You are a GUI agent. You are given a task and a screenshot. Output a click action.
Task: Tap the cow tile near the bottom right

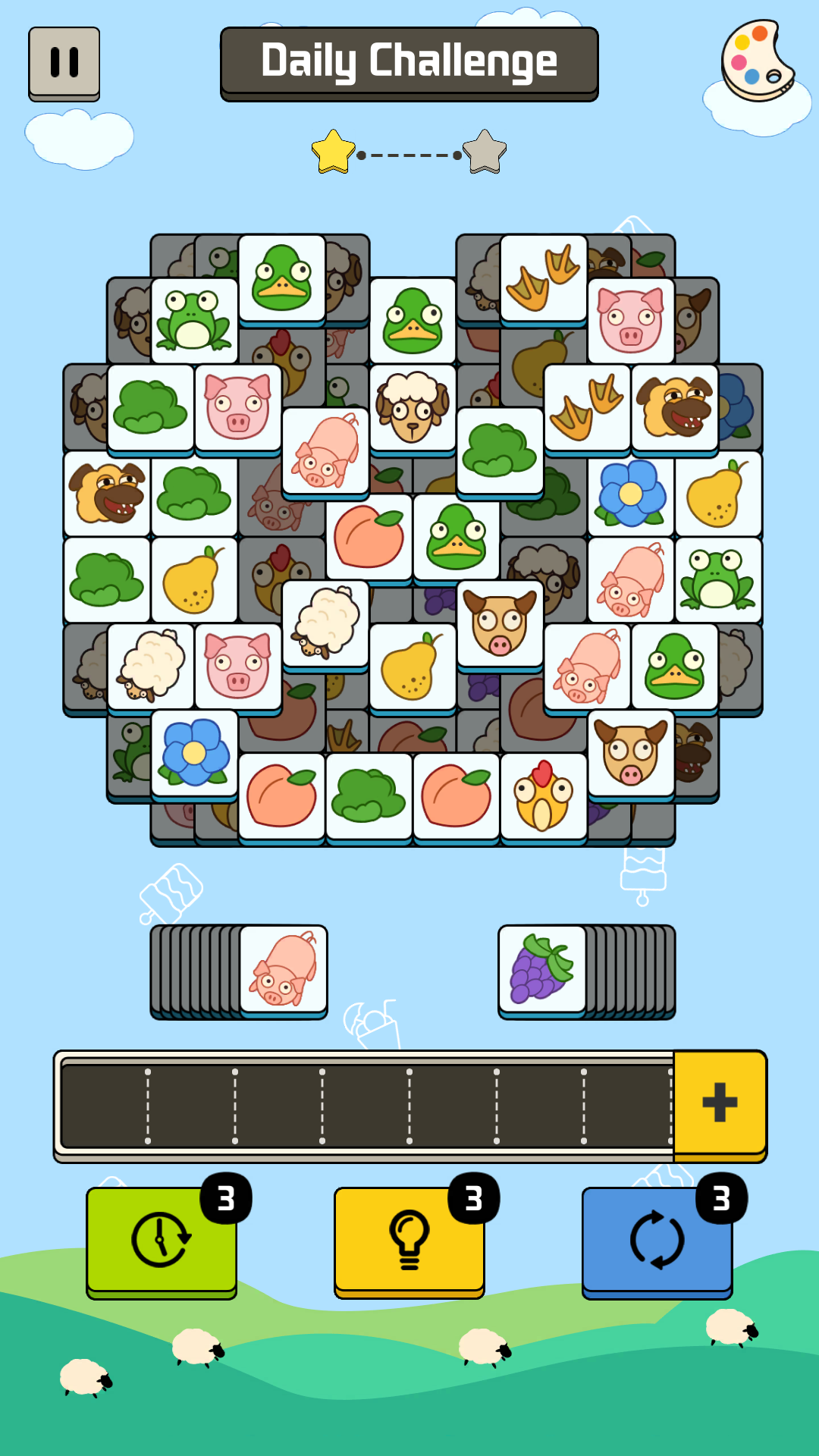tap(630, 755)
